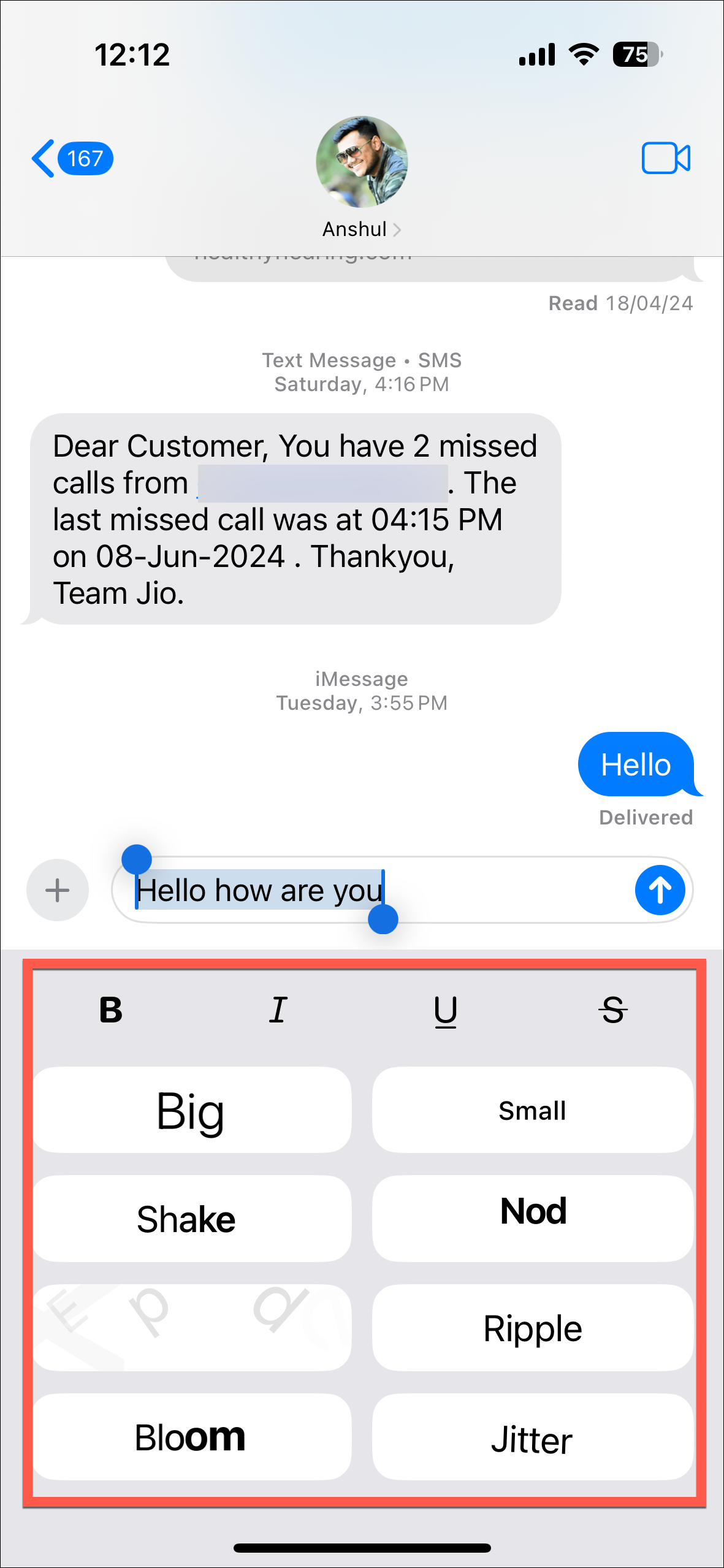Apply strikethrough to the selected text

612,1010
